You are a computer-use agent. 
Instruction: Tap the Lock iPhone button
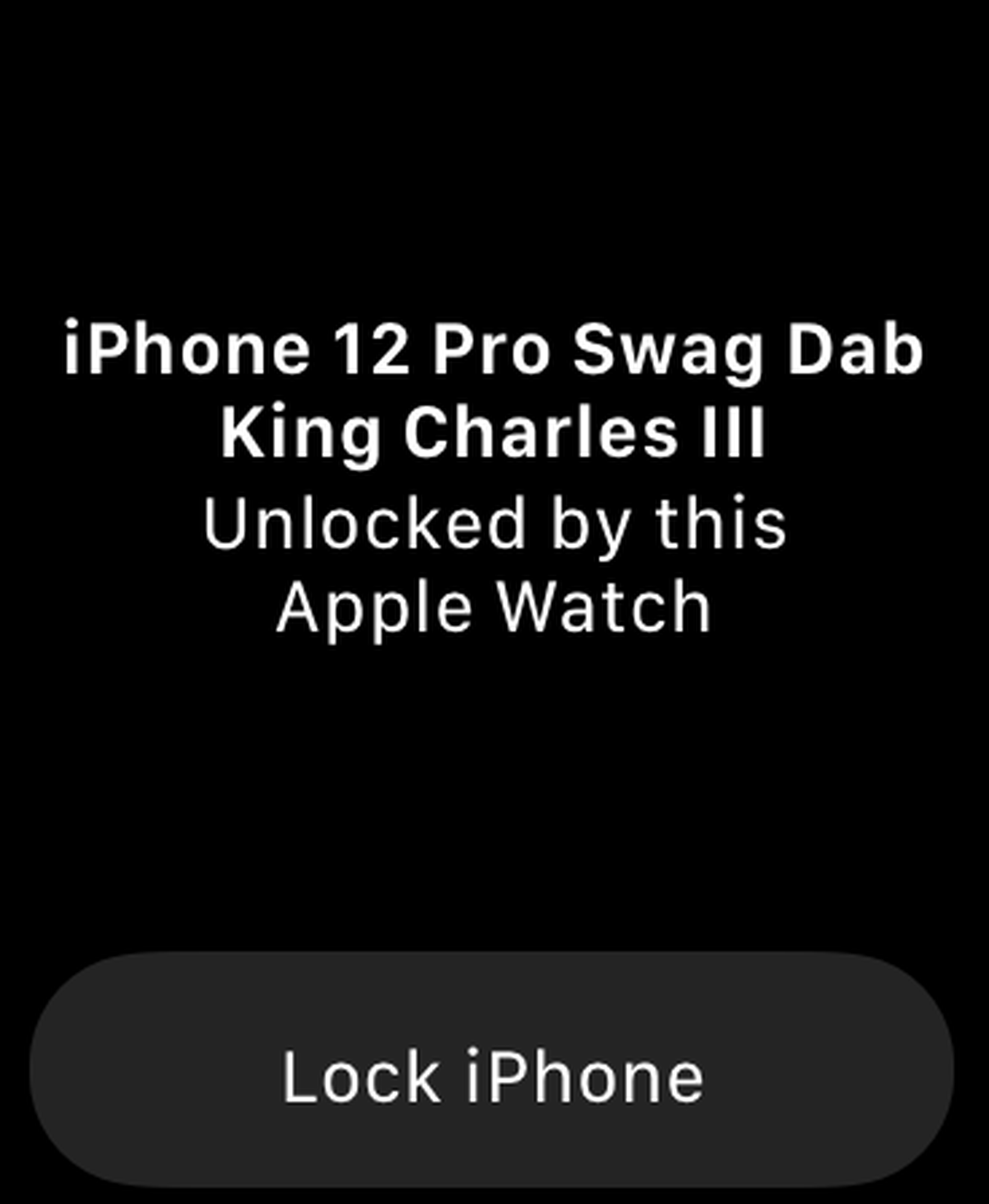pos(492,1078)
